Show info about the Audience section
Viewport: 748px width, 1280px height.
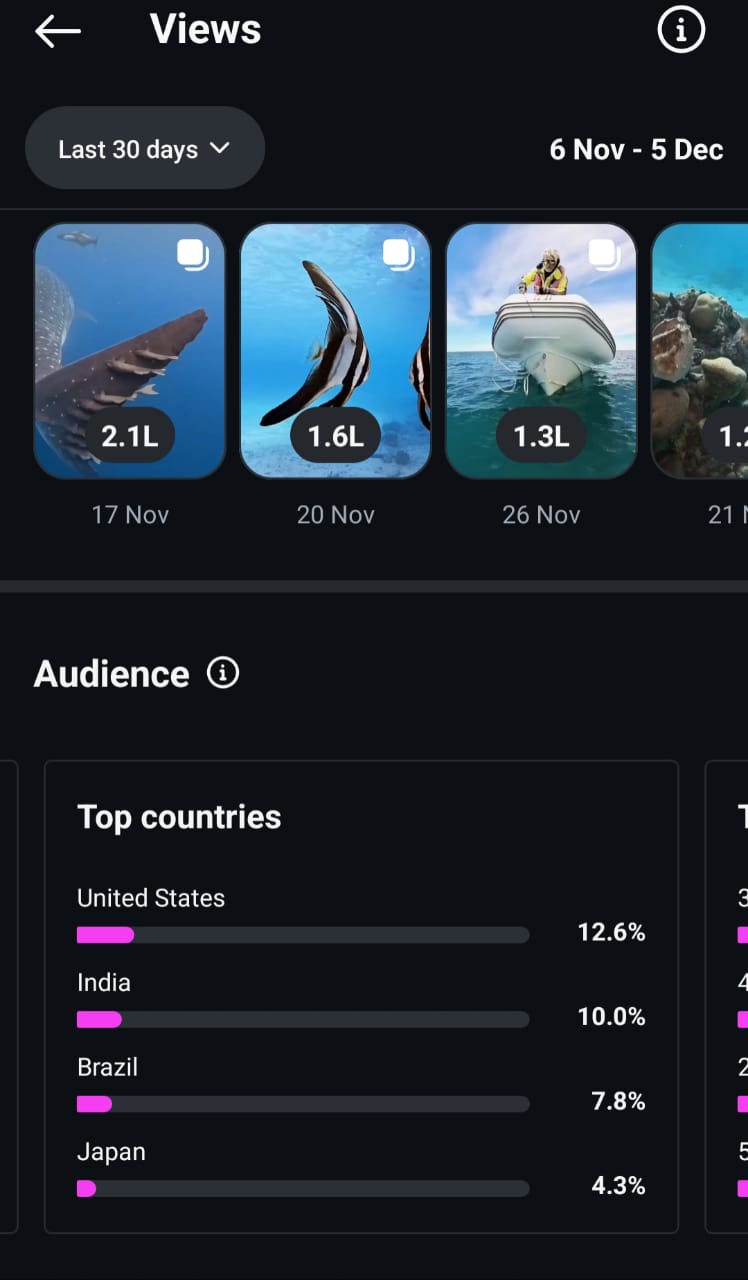pos(223,673)
